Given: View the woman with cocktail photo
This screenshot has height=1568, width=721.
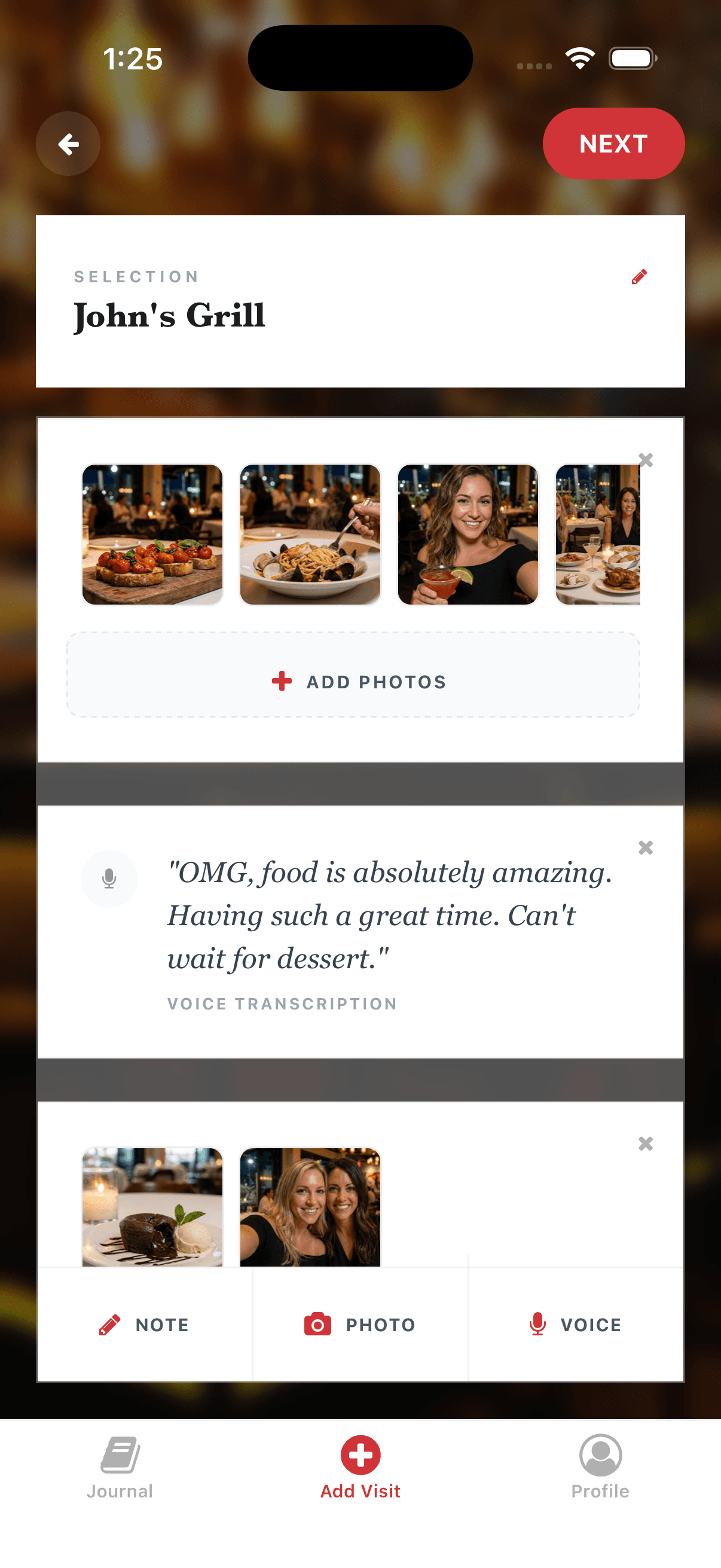Looking at the screenshot, I should [468, 535].
